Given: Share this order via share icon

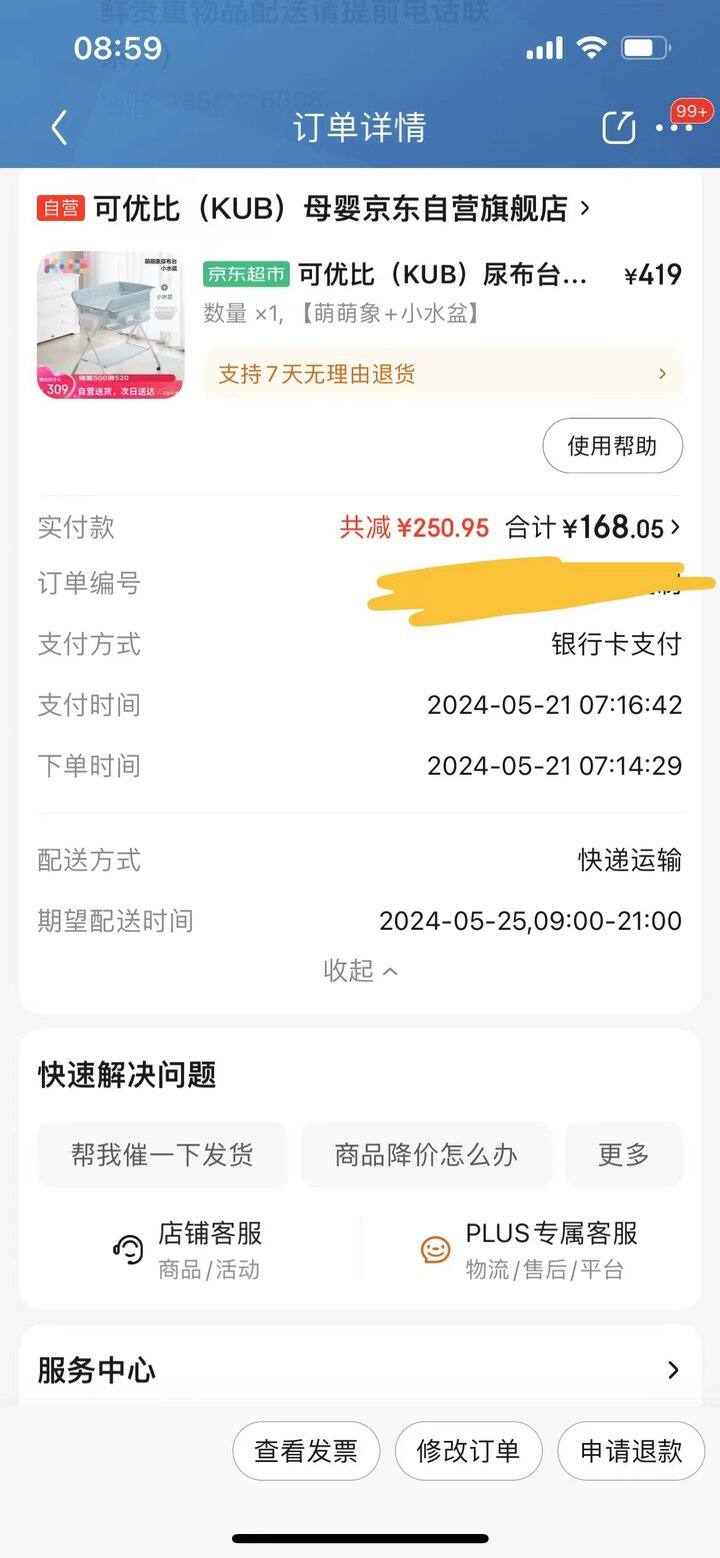Looking at the screenshot, I should (619, 127).
